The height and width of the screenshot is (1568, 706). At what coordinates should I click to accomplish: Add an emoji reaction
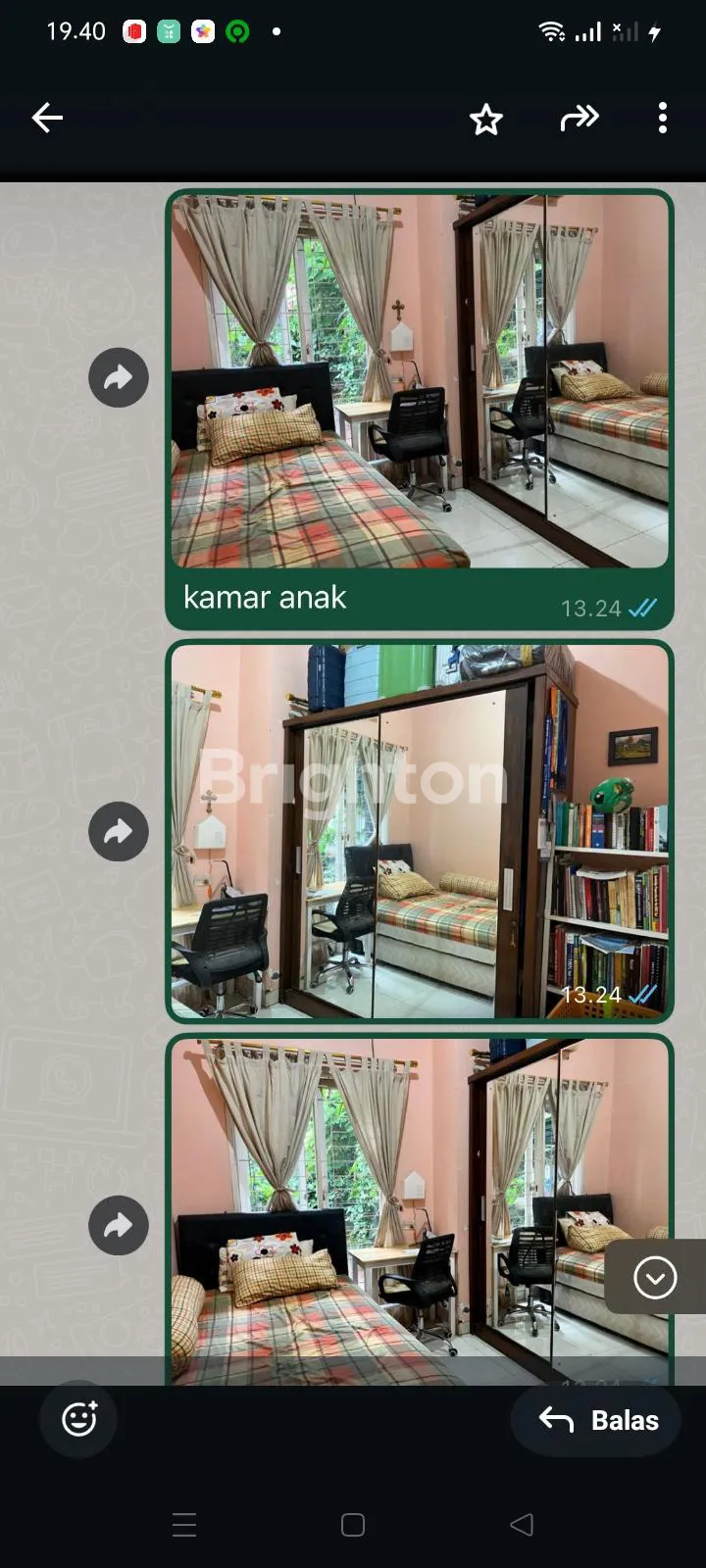tap(79, 1419)
